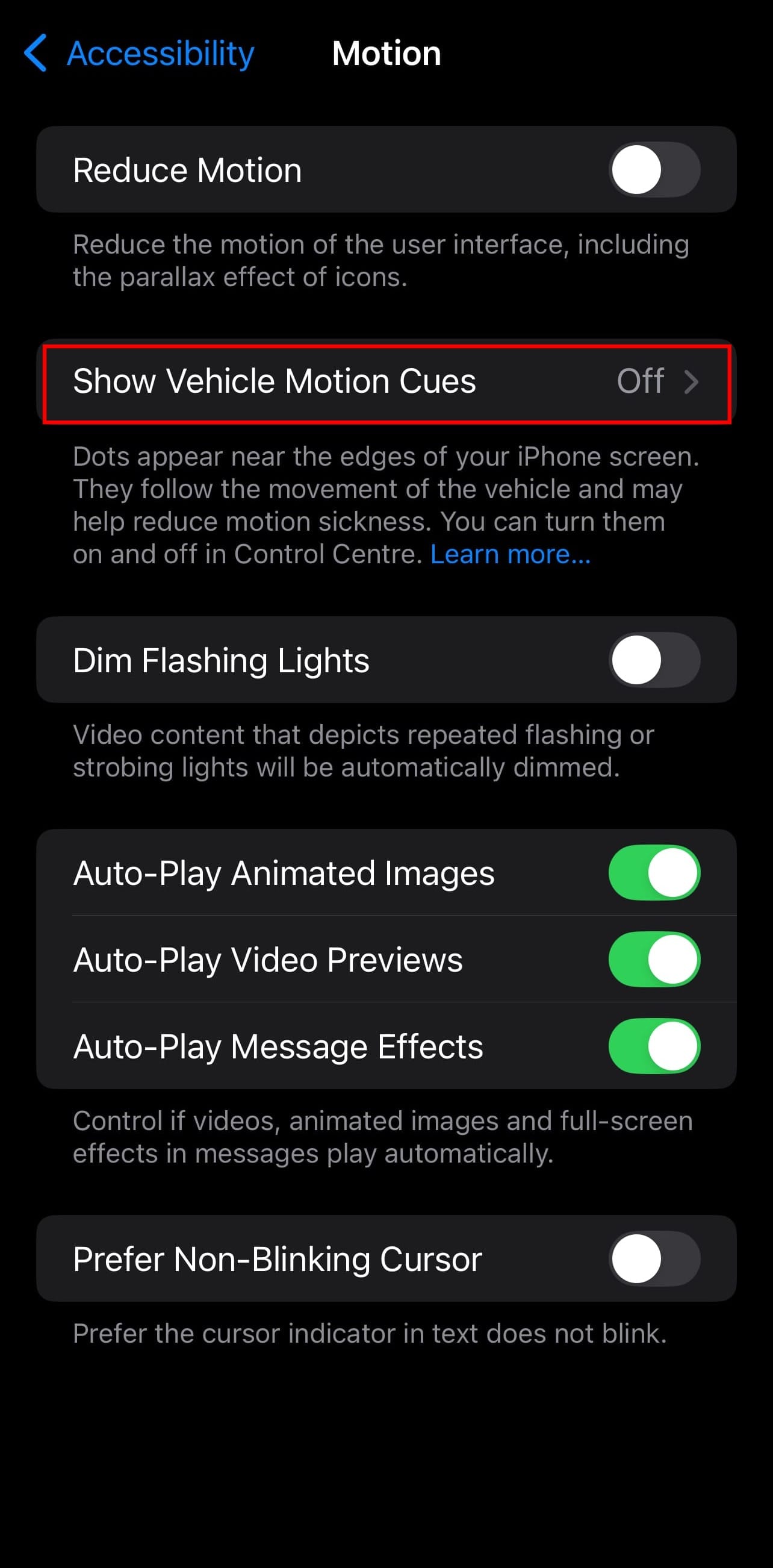
Task: Disable Auto-Play Animated Images
Action: pos(654,872)
